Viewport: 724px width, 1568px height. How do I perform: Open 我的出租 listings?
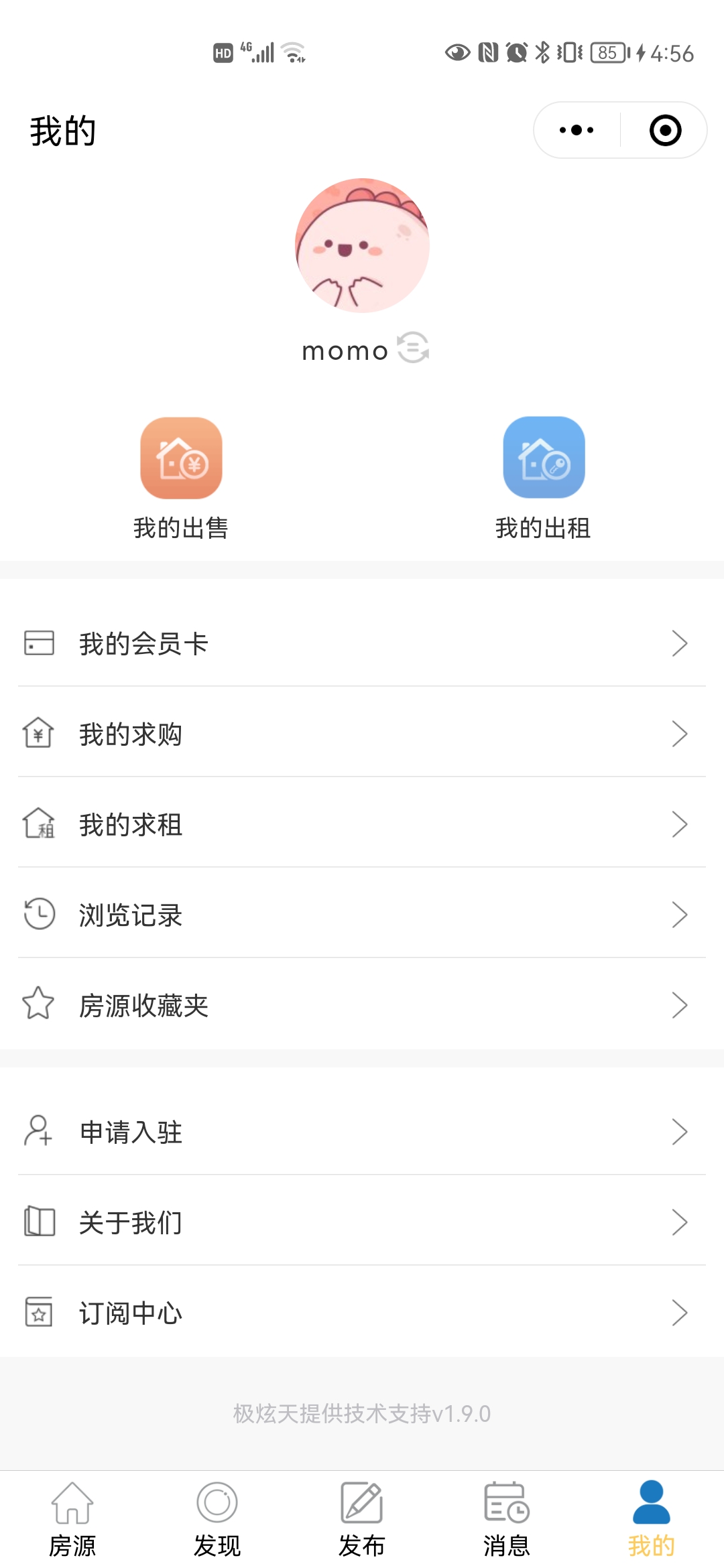544,478
